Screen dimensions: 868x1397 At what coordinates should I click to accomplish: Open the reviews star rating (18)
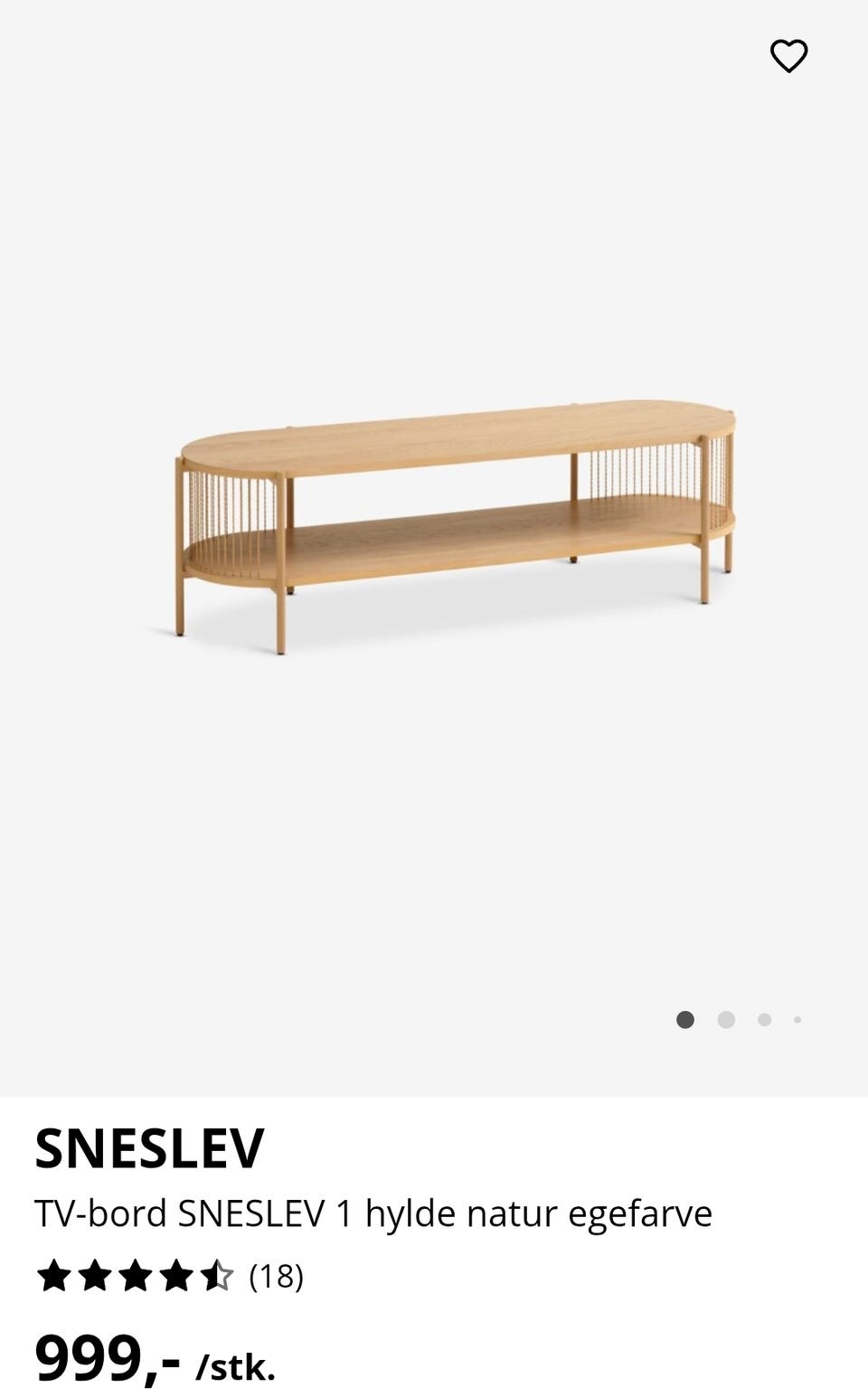click(170, 1276)
